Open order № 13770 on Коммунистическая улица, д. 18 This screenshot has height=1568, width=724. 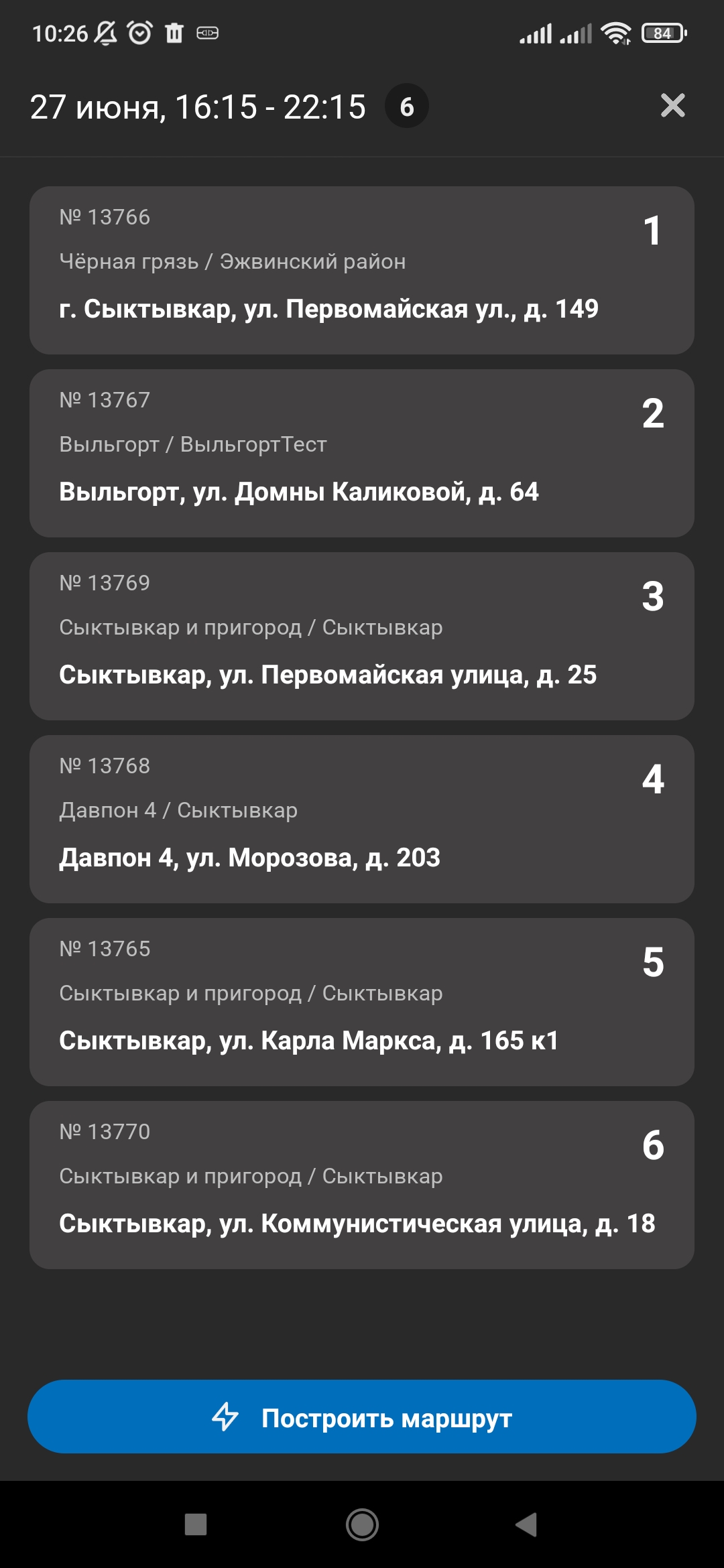[362, 1185]
